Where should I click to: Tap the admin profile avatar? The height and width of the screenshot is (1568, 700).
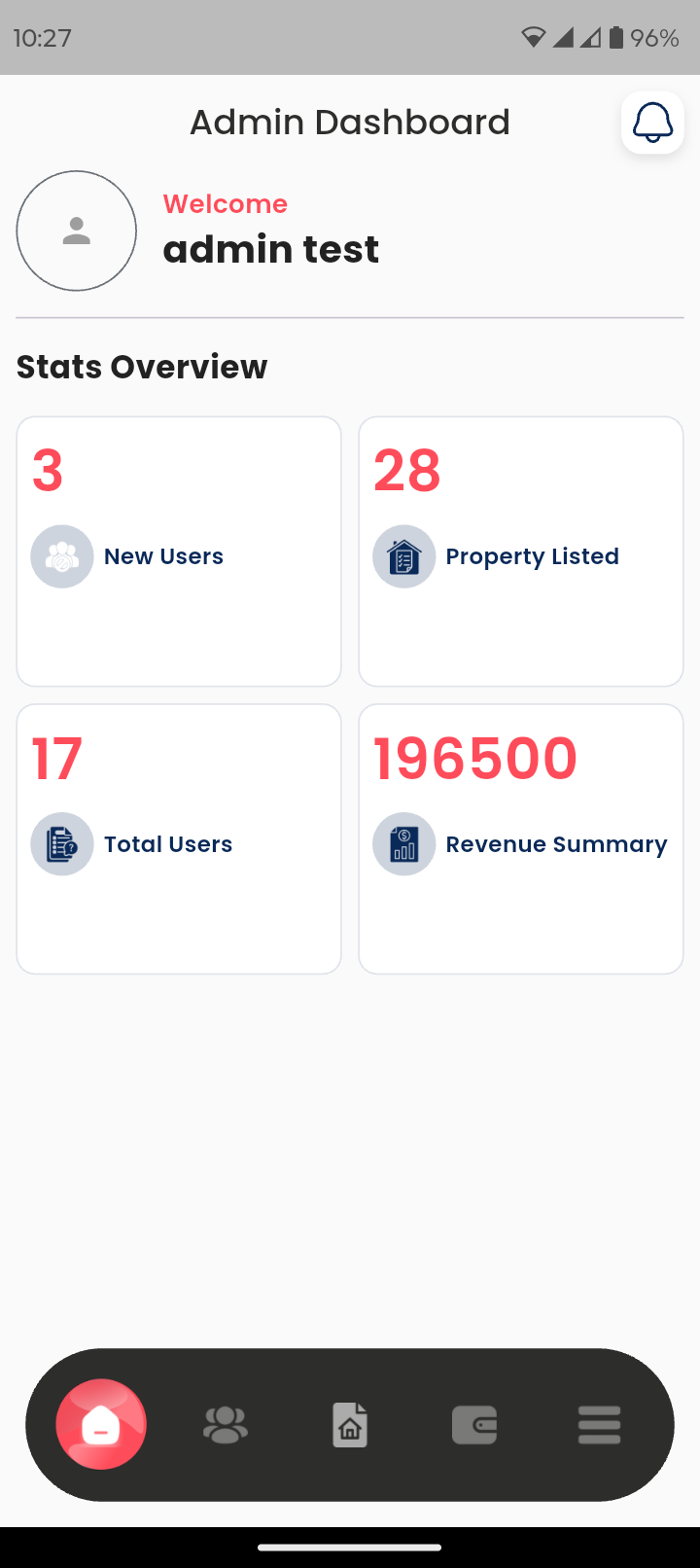coord(77,231)
